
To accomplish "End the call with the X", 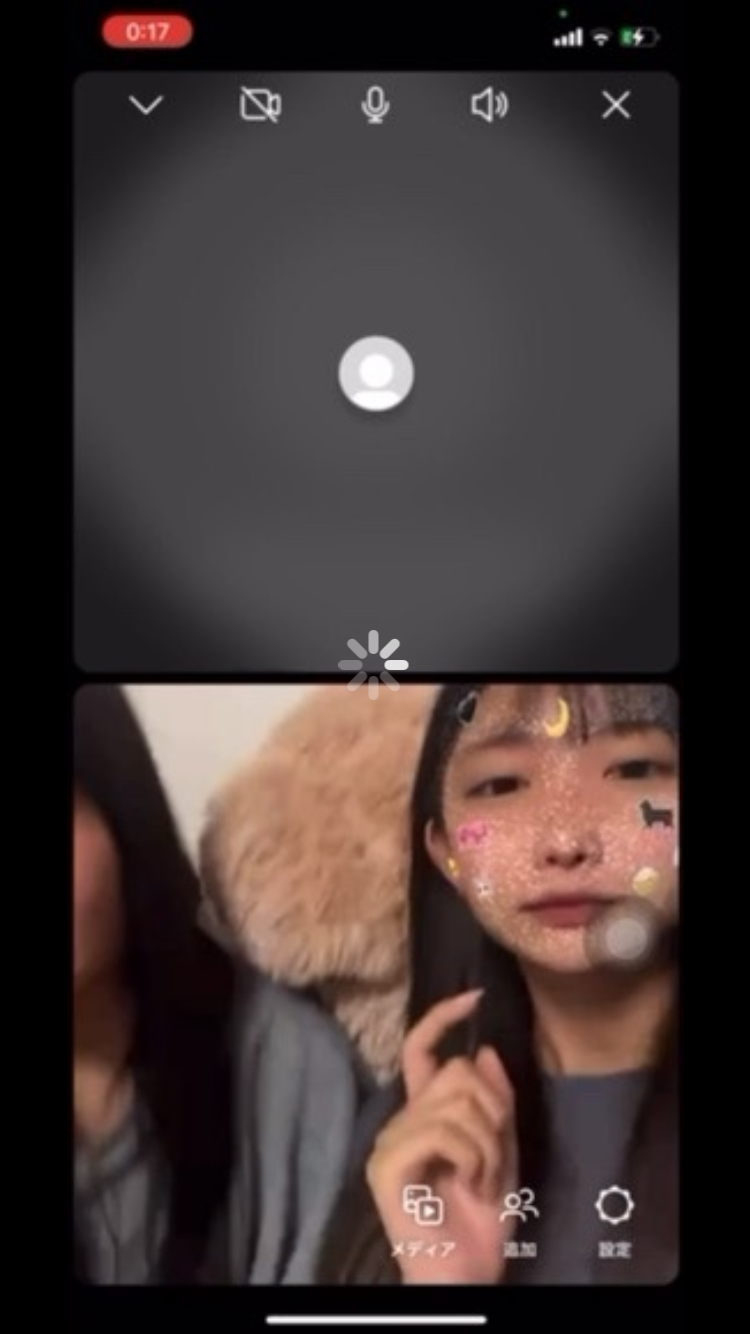I will pos(616,105).
